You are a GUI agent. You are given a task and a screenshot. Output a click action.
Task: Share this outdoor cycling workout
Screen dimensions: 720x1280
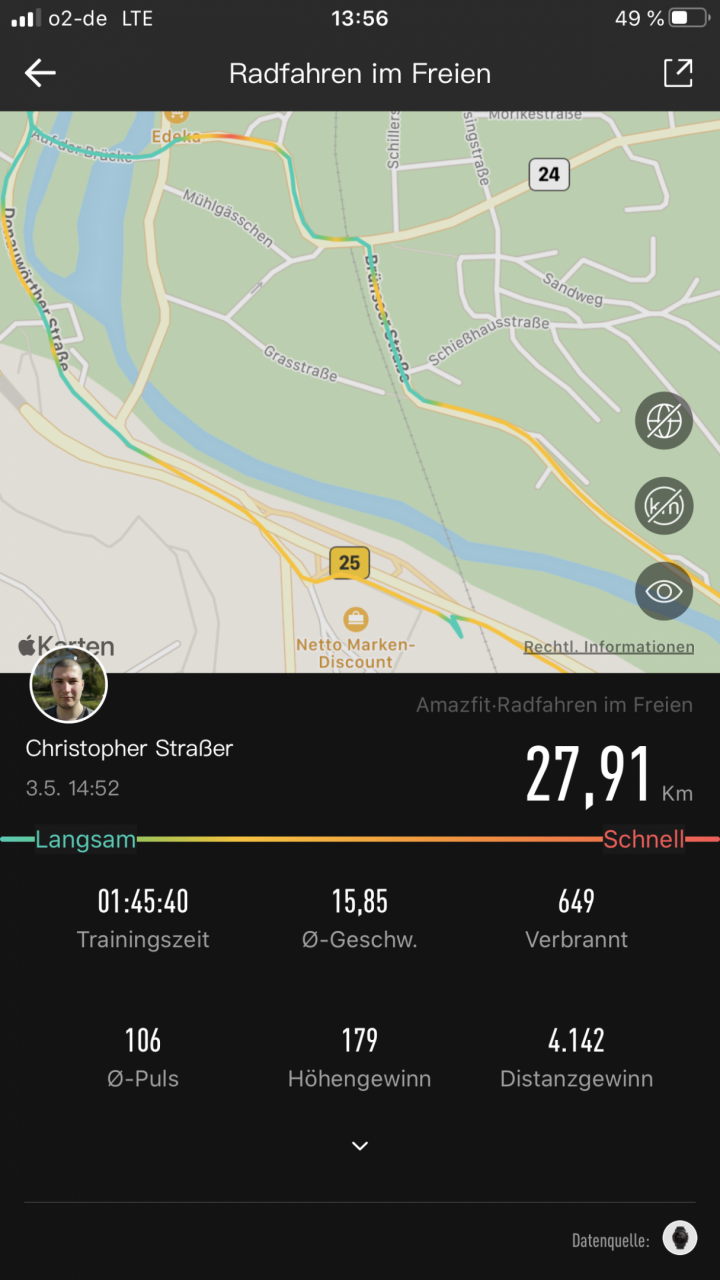[x=678, y=73]
